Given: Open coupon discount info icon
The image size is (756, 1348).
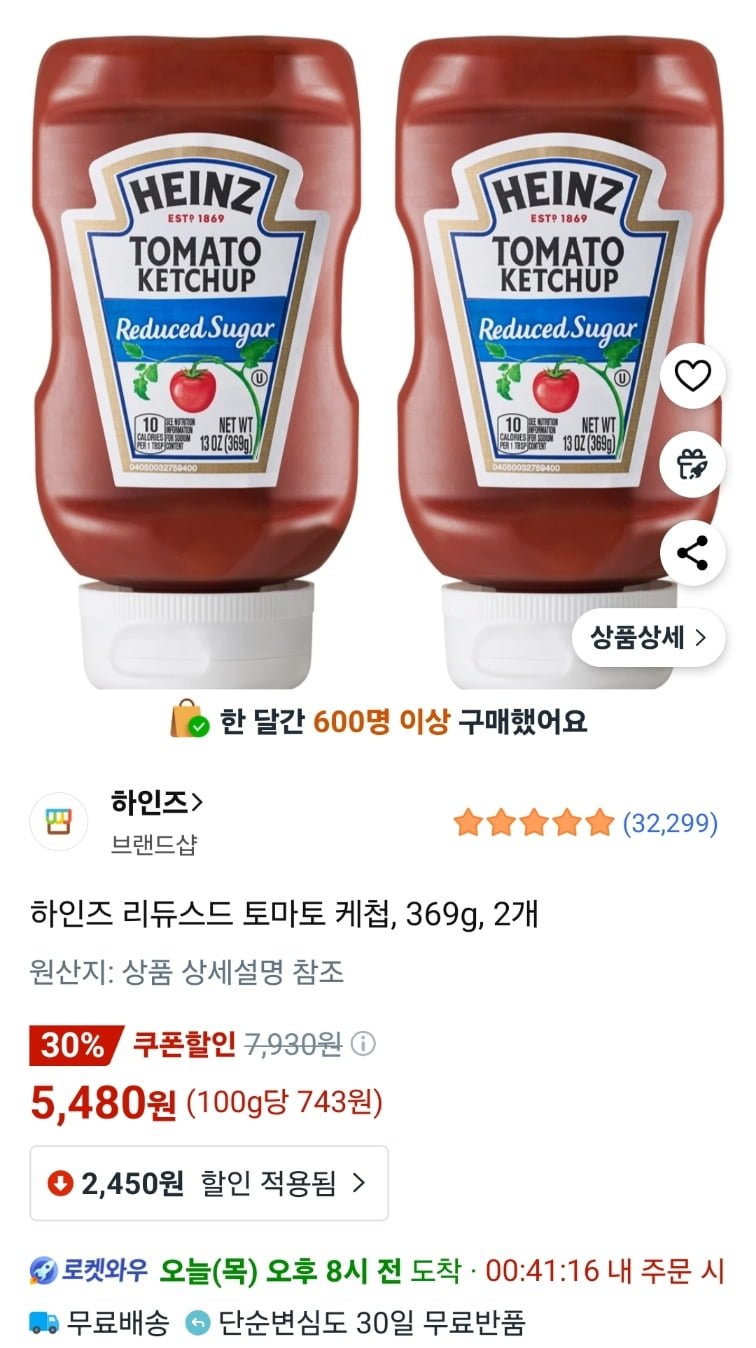Looking at the screenshot, I should [365, 1045].
